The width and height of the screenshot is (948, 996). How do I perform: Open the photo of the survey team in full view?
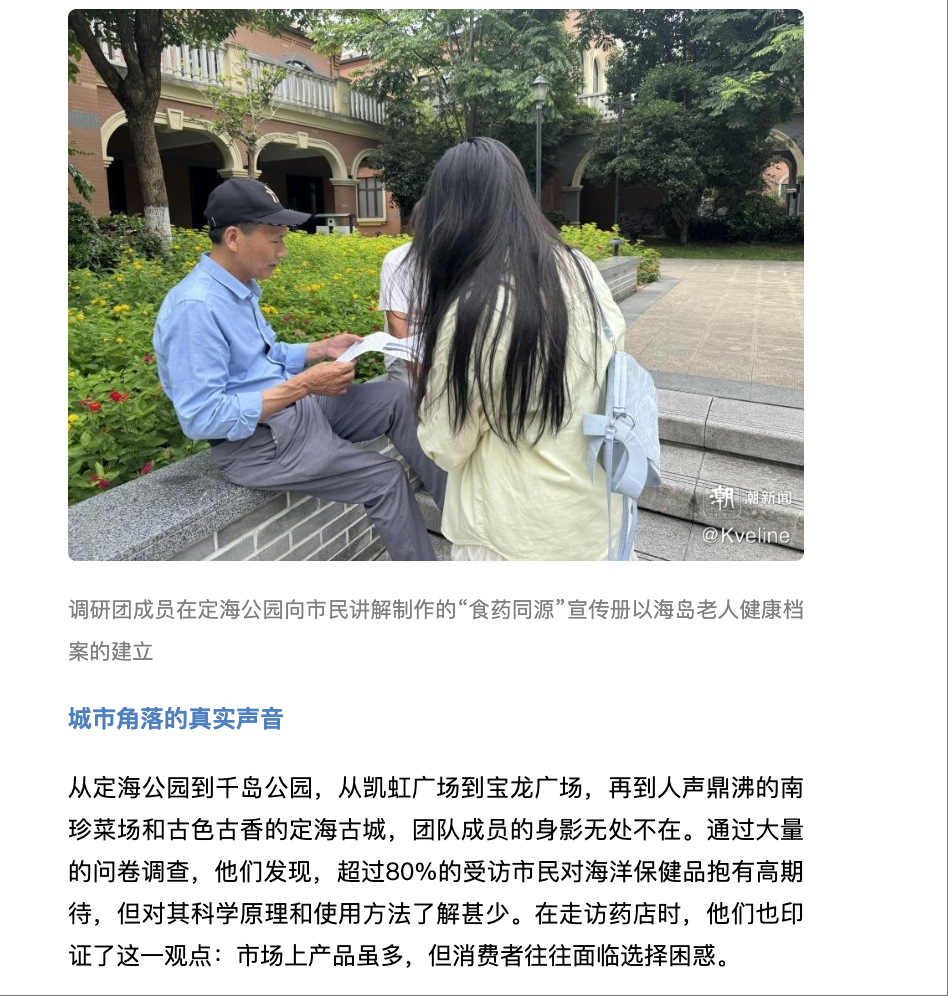(x=435, y=285)
